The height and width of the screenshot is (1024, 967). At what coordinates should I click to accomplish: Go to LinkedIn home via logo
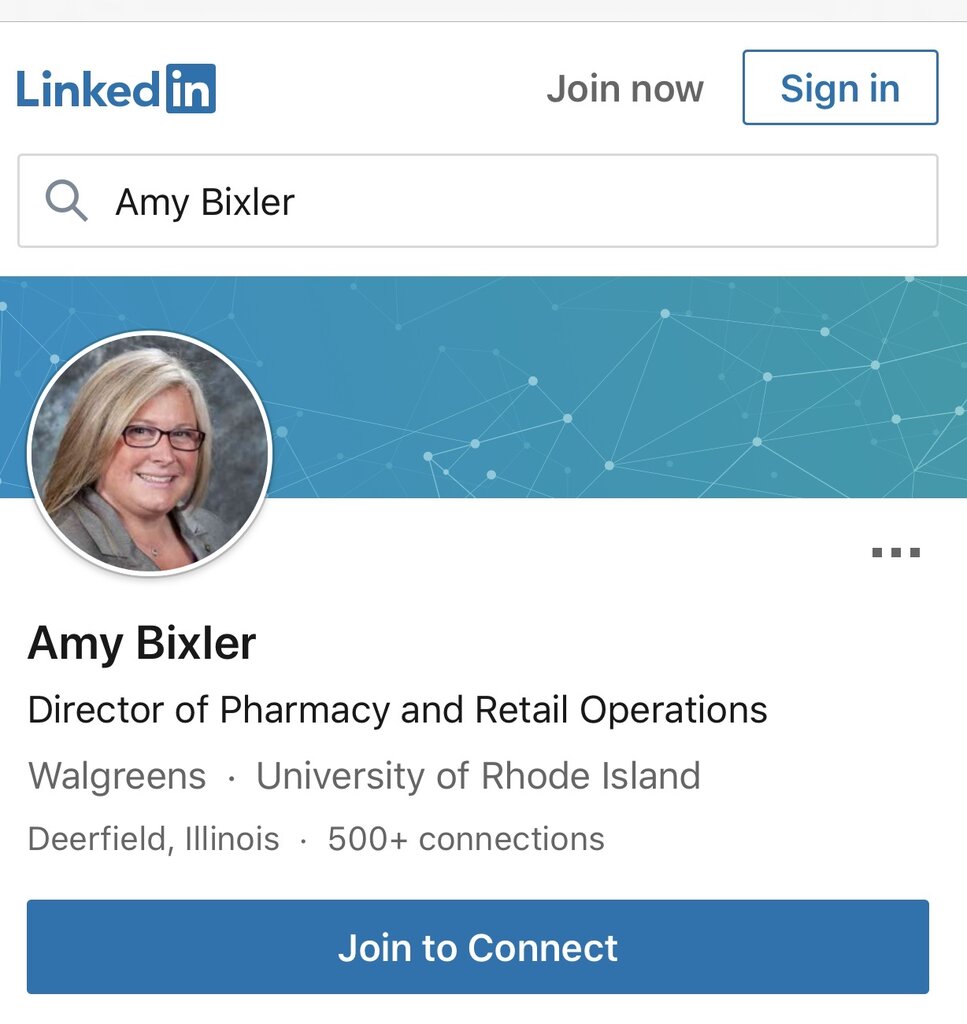click(115, 89)
